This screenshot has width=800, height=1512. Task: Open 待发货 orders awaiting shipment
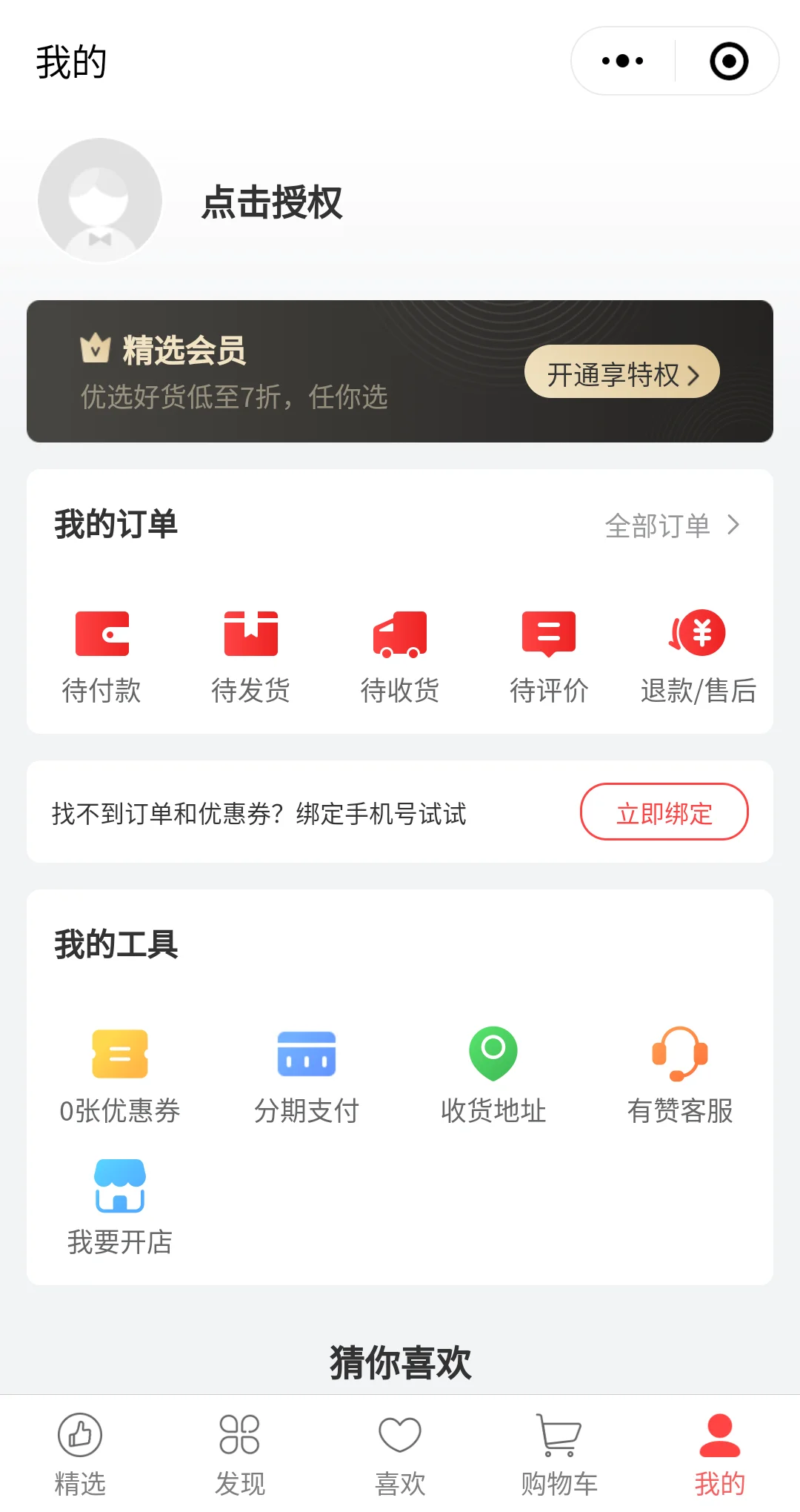point(251,654)
